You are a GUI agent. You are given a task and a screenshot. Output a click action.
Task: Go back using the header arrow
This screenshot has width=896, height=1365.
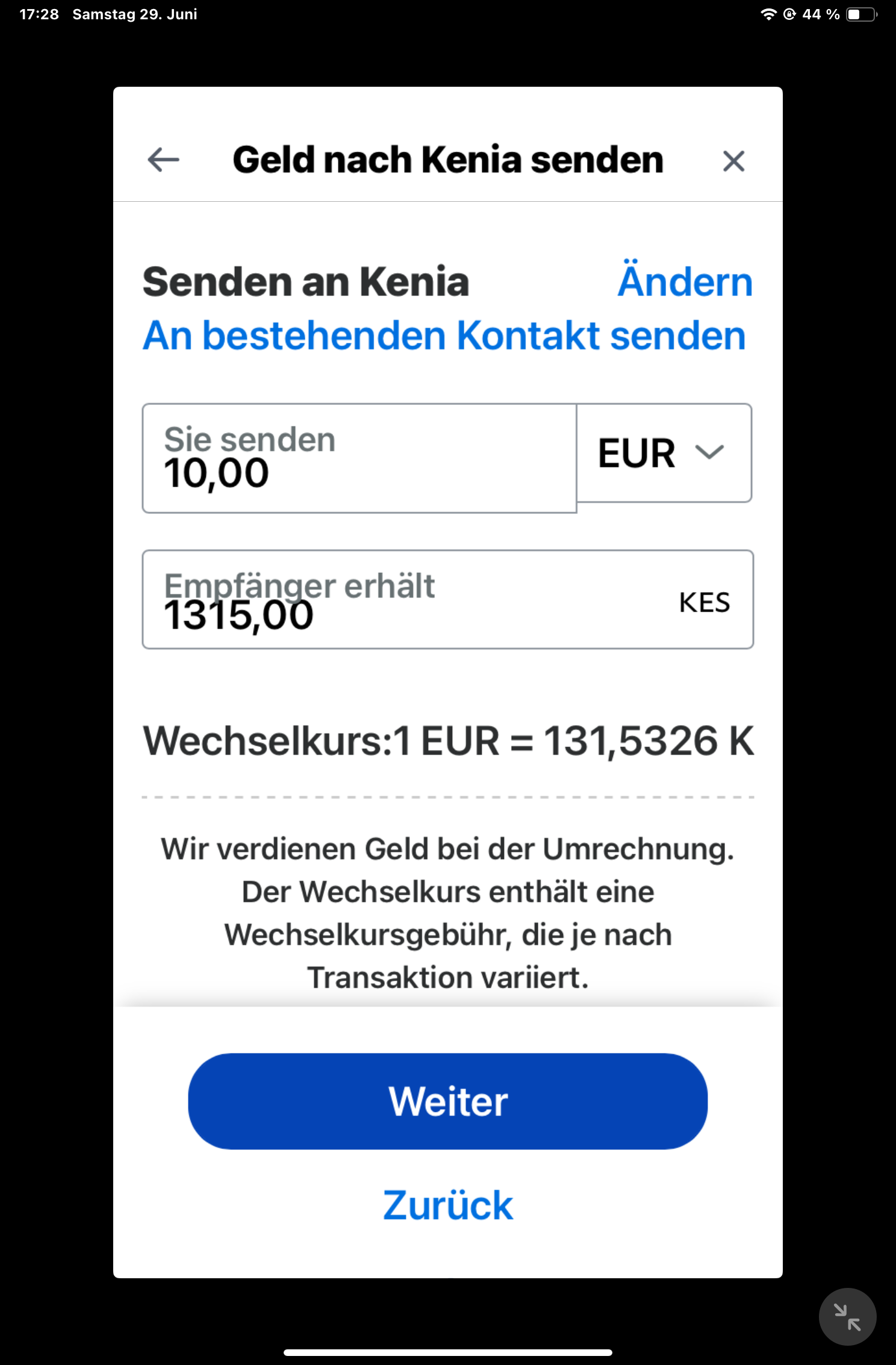[x=163, y=160]
